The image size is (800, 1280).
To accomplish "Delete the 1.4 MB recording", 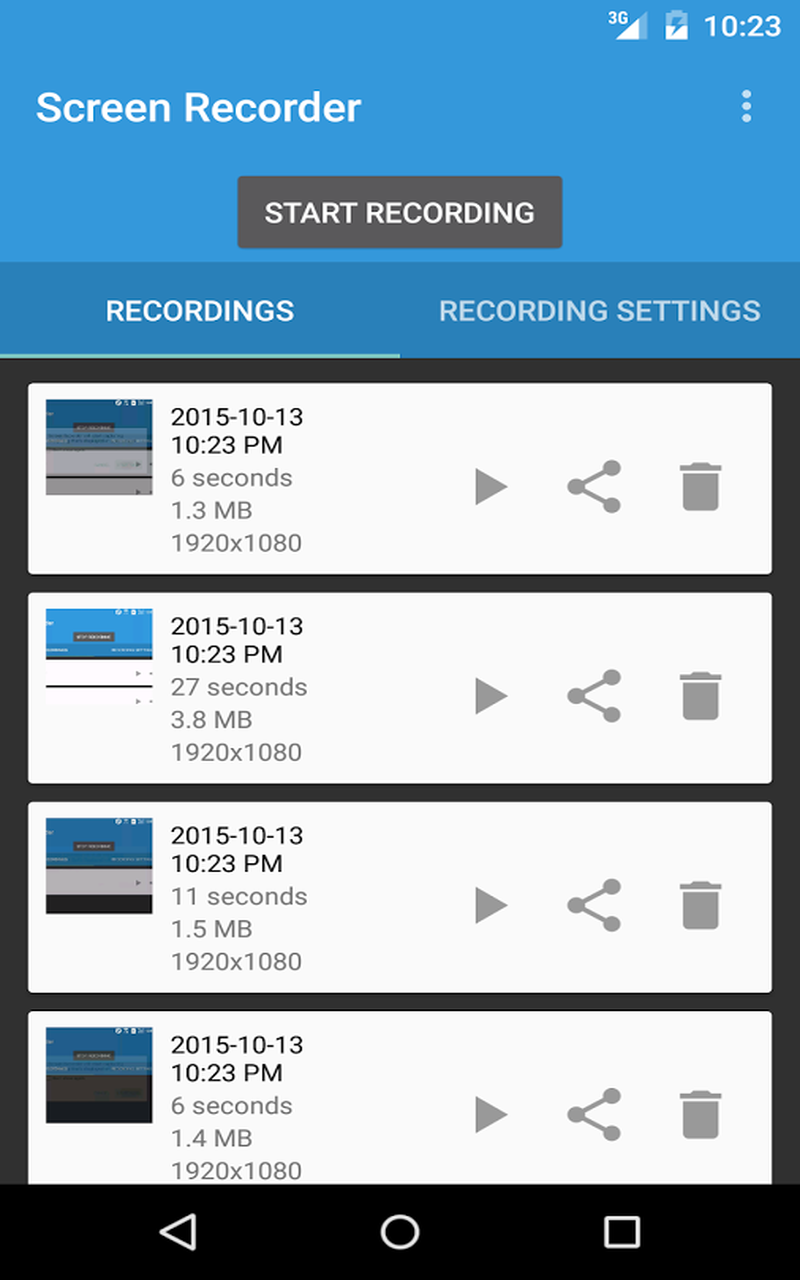I will (x=701, y=1114).
